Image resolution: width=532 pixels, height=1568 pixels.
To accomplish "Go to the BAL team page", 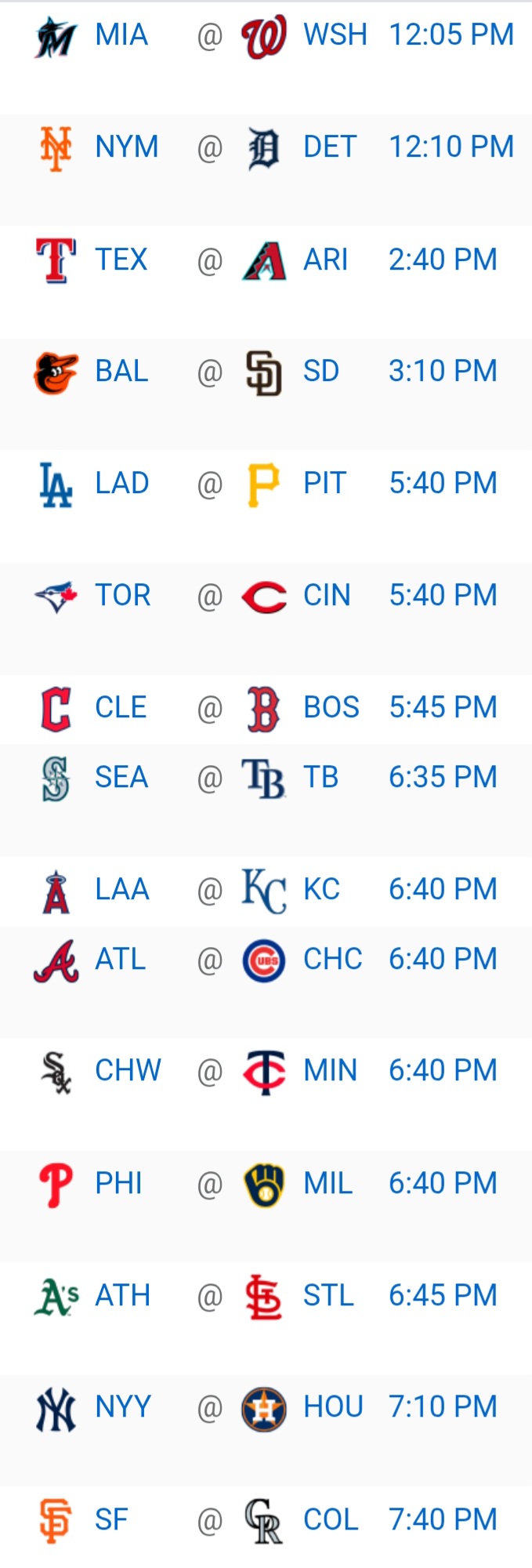I will [x=121, y=372].
